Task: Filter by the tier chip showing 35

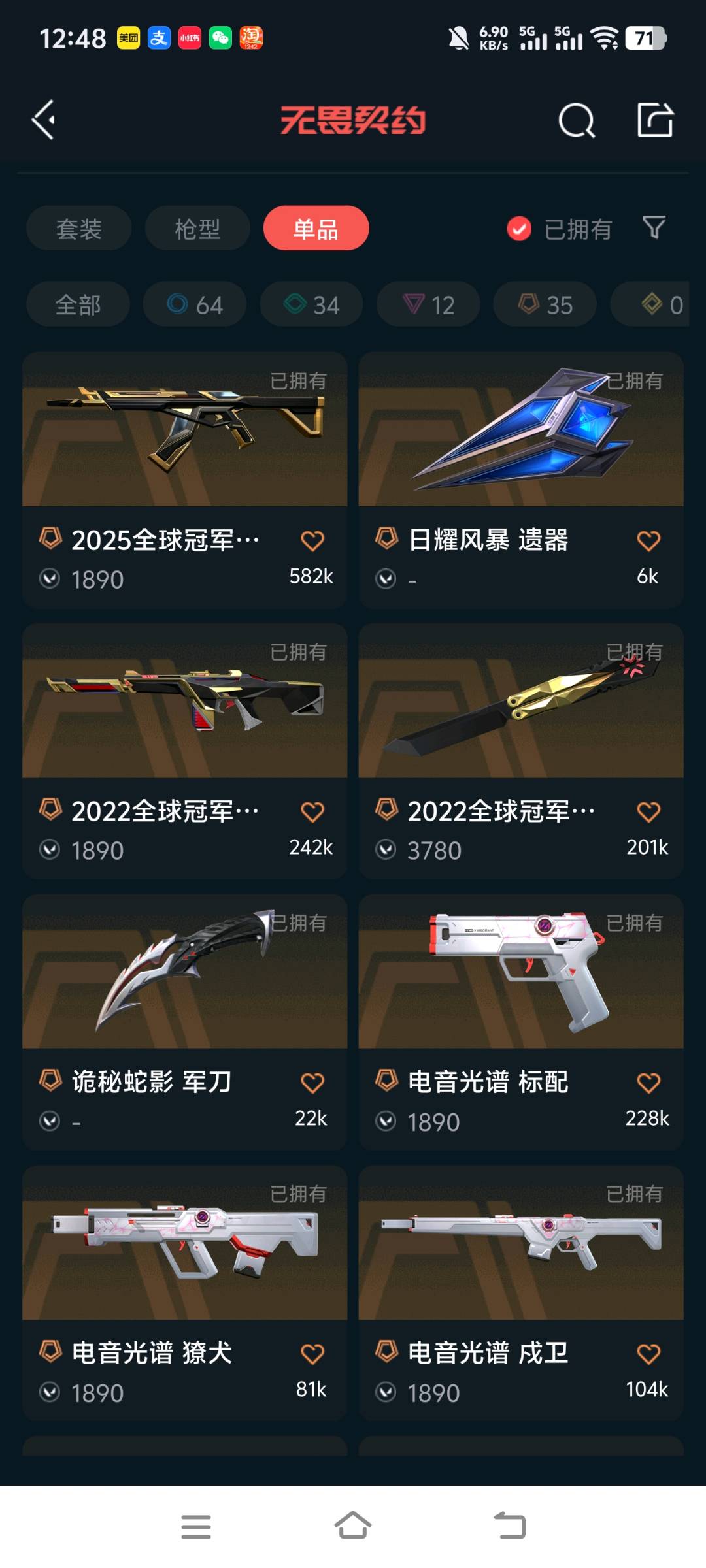Action: (x=545, y=304)
